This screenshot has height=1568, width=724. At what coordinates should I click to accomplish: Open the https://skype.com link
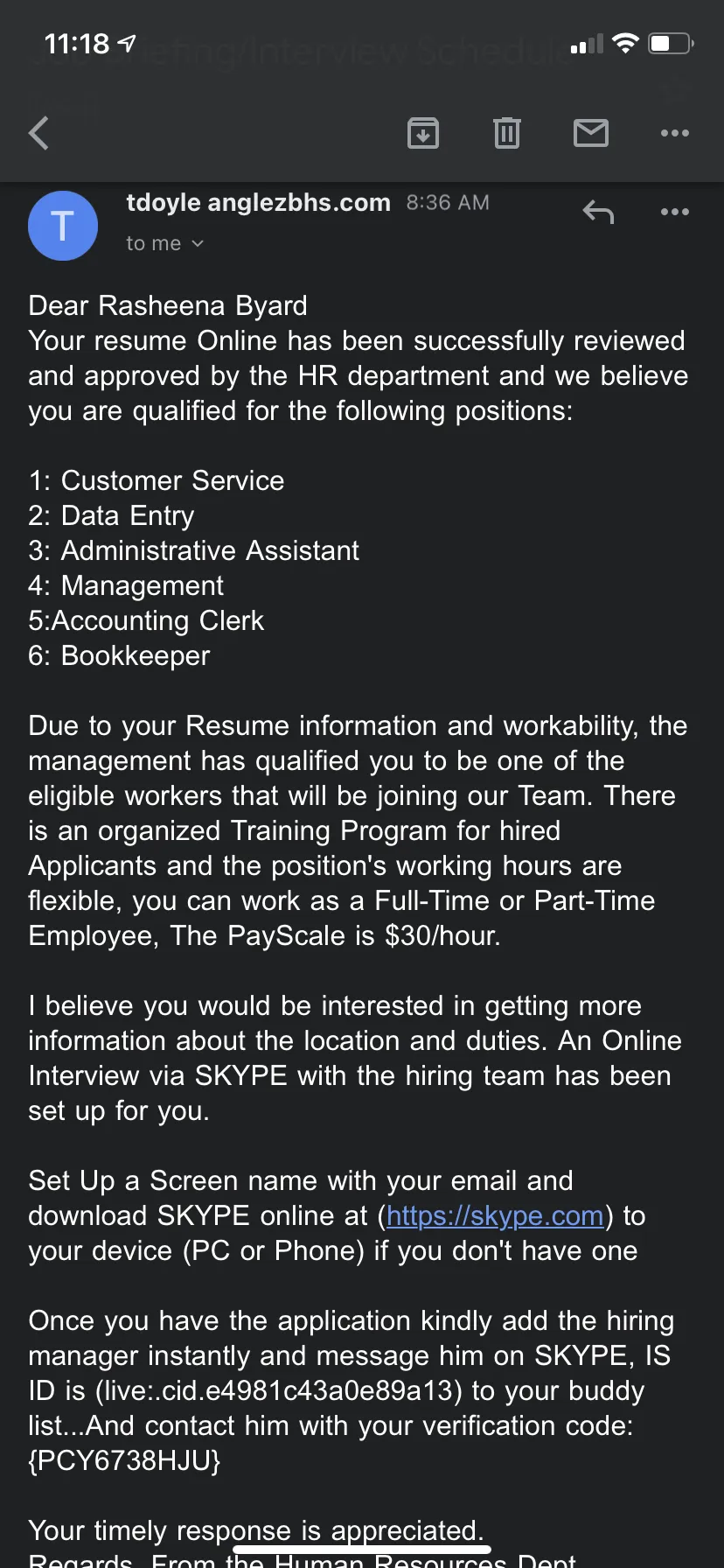pyautogui.click(x=495, y=1215)
